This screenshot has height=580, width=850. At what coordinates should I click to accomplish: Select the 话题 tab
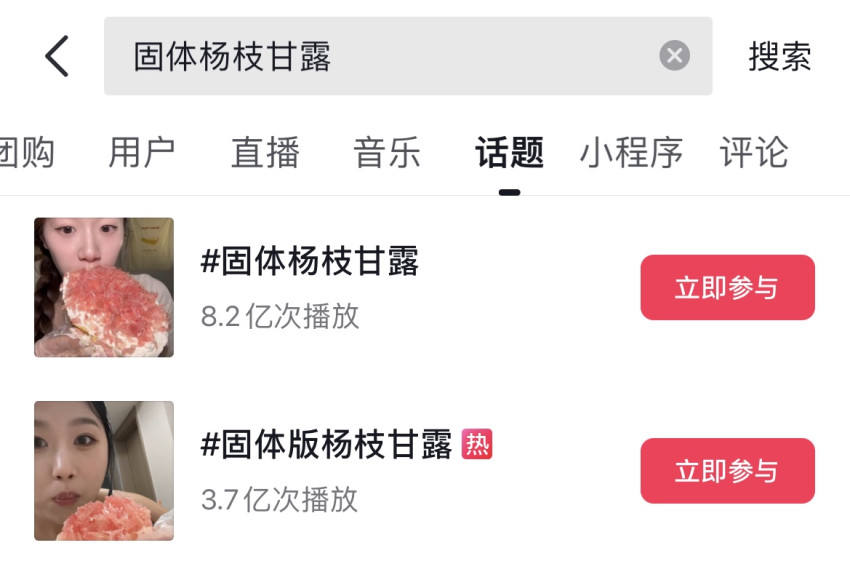(509, 153)
